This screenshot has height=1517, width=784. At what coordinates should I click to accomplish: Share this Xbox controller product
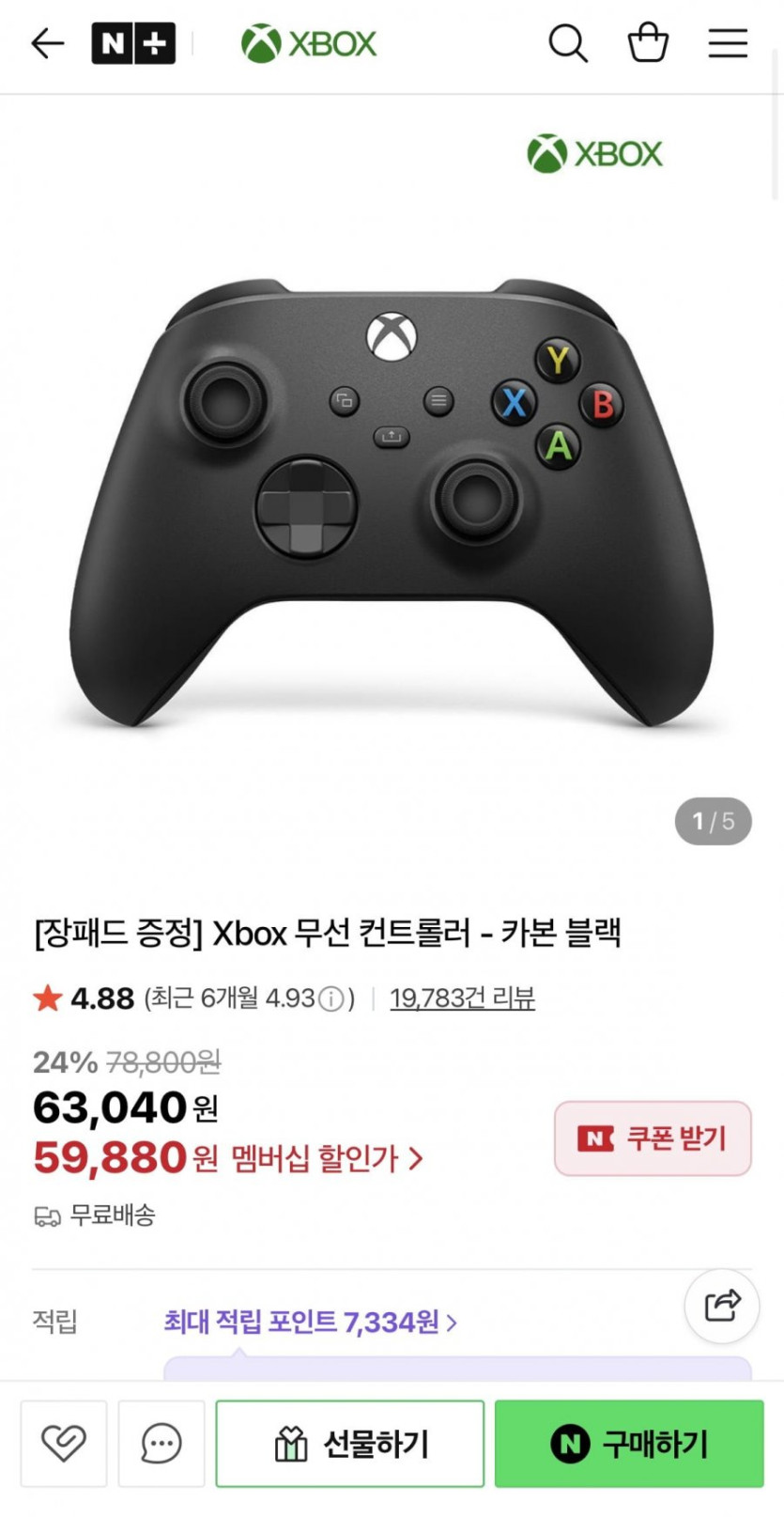pos(721,1305)
